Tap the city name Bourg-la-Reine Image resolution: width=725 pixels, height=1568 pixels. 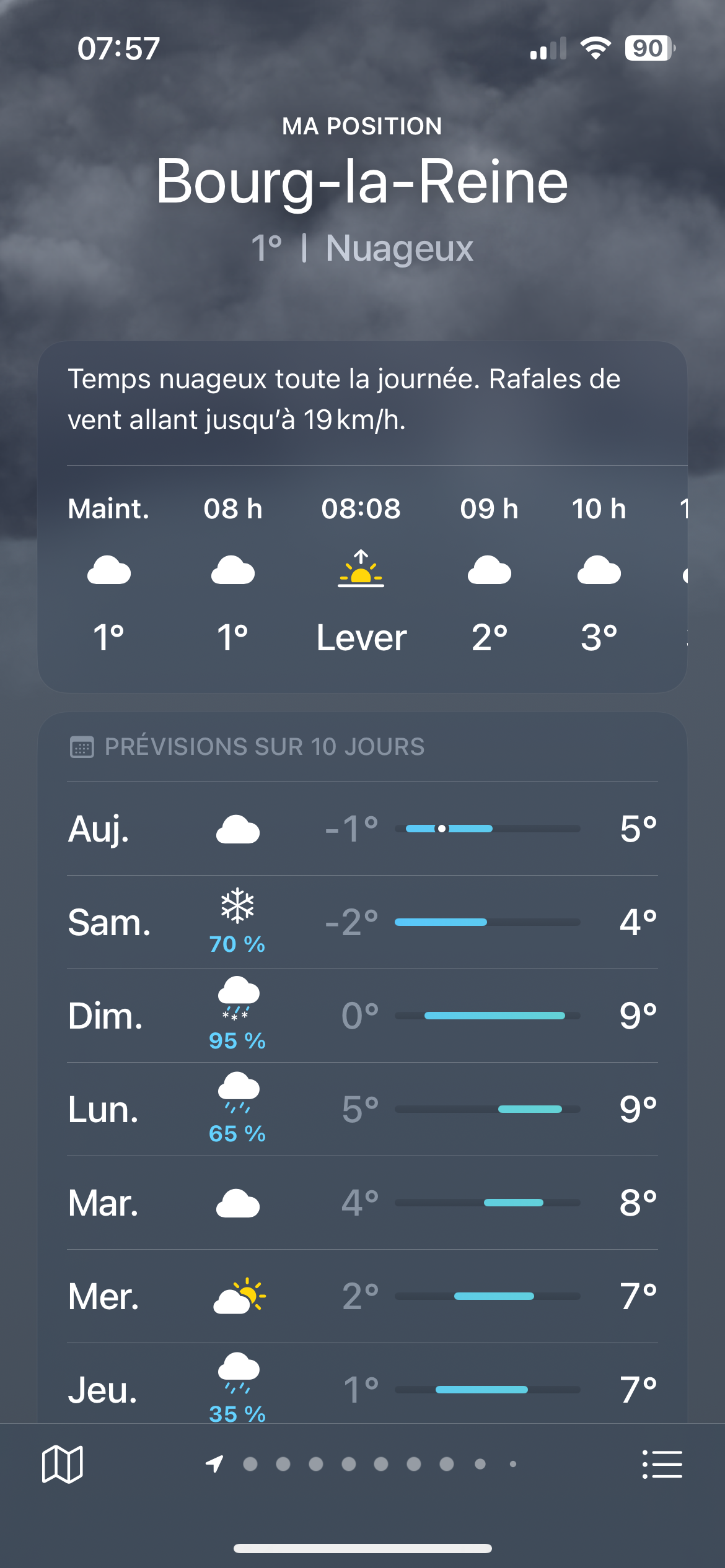coord(362,181)
